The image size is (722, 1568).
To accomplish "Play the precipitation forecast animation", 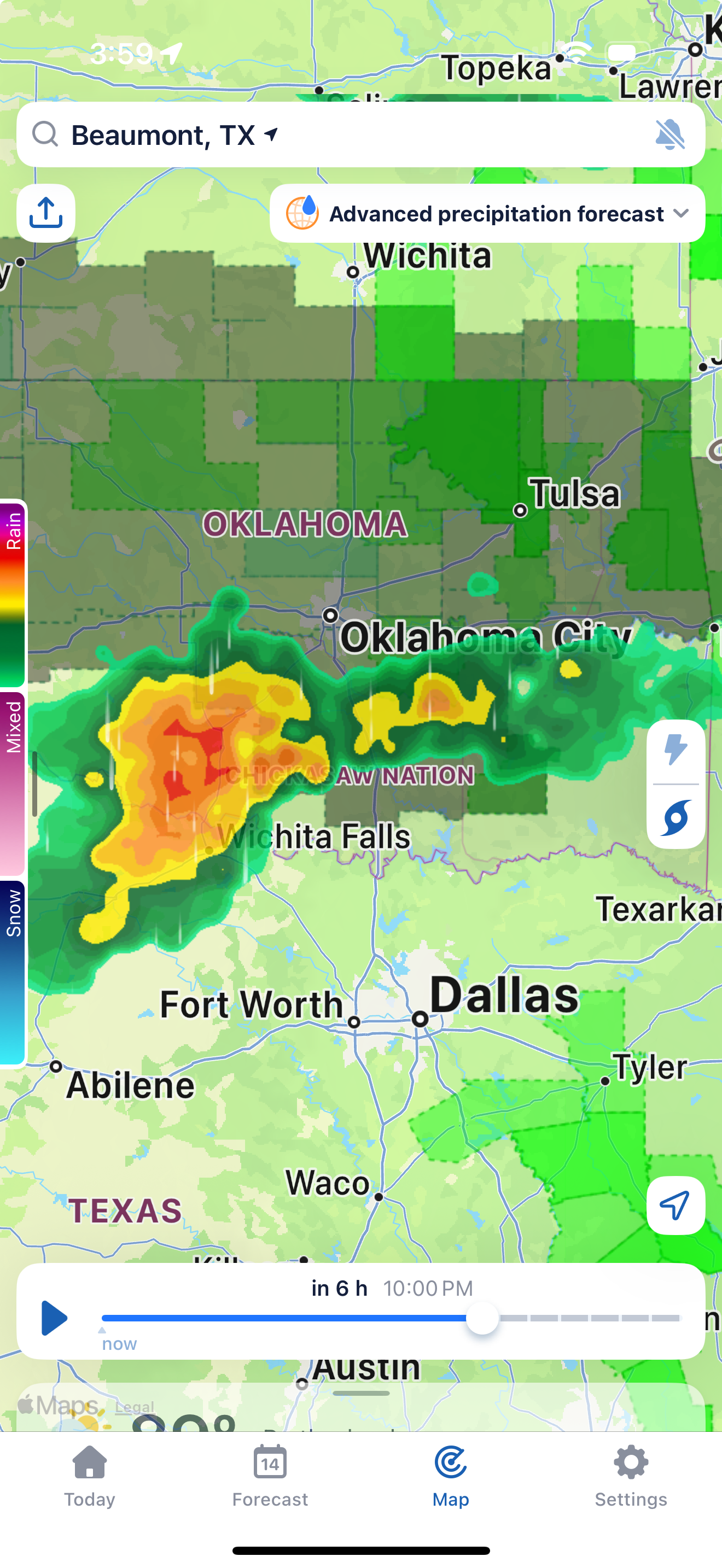I will [x=54, y=1319].
